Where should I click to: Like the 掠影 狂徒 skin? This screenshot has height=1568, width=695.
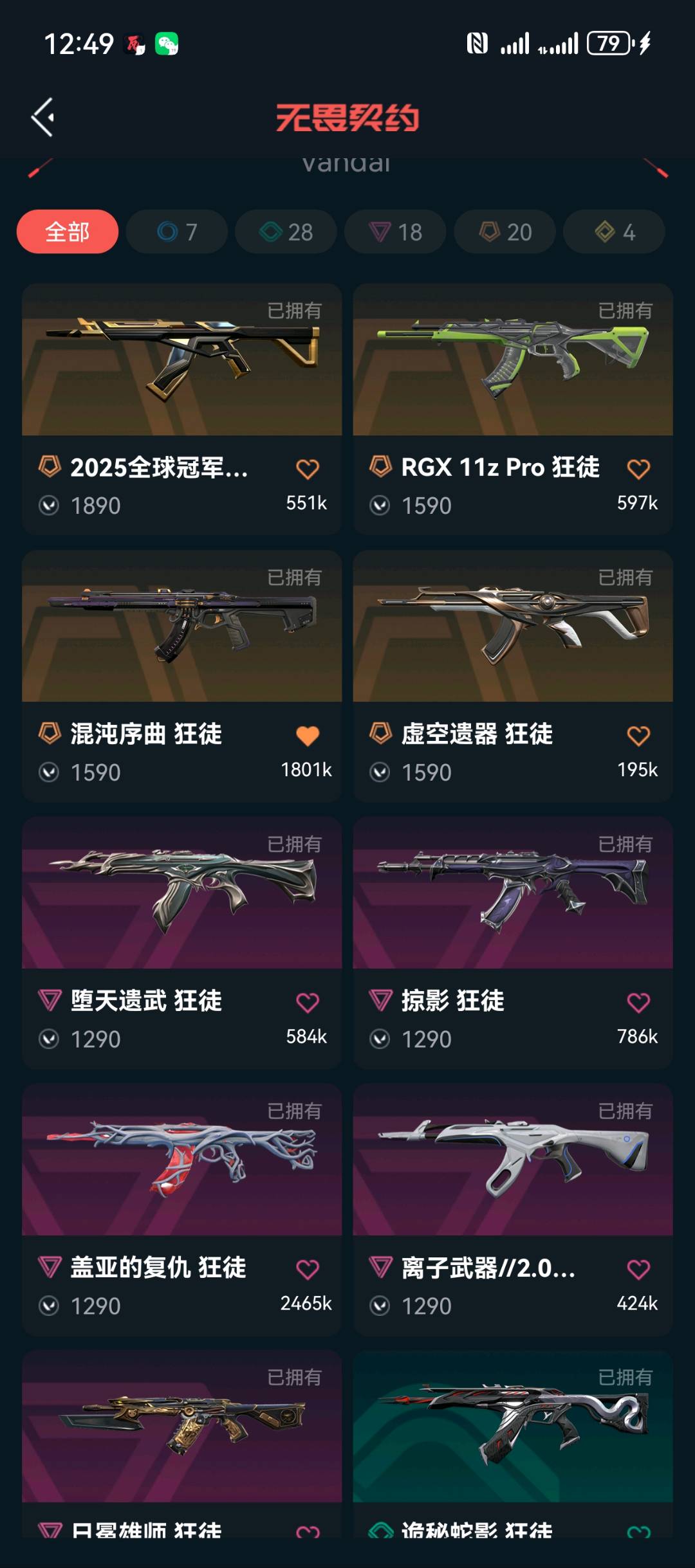tap(638, 1003)
